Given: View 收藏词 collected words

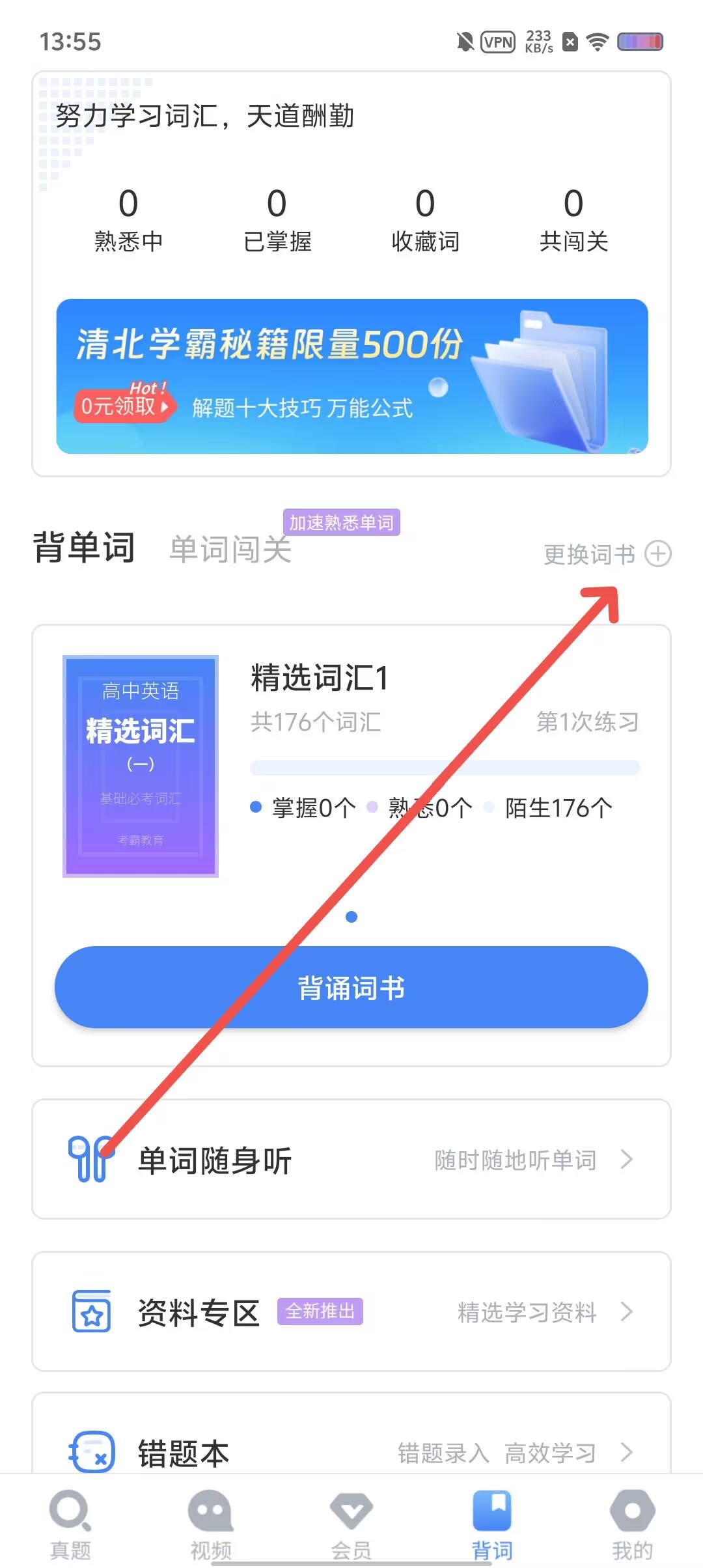Looking at the screenshot, I should point(425,220).
